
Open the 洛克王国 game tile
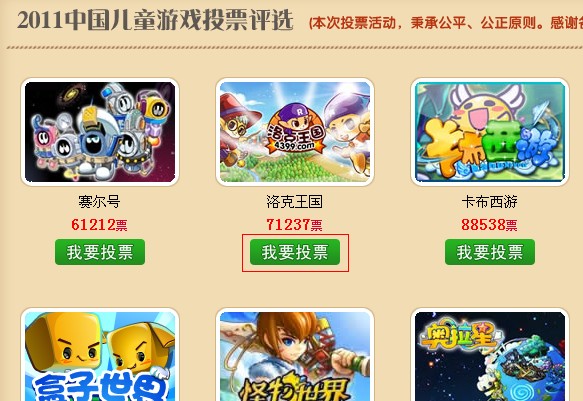click(295, 132)
